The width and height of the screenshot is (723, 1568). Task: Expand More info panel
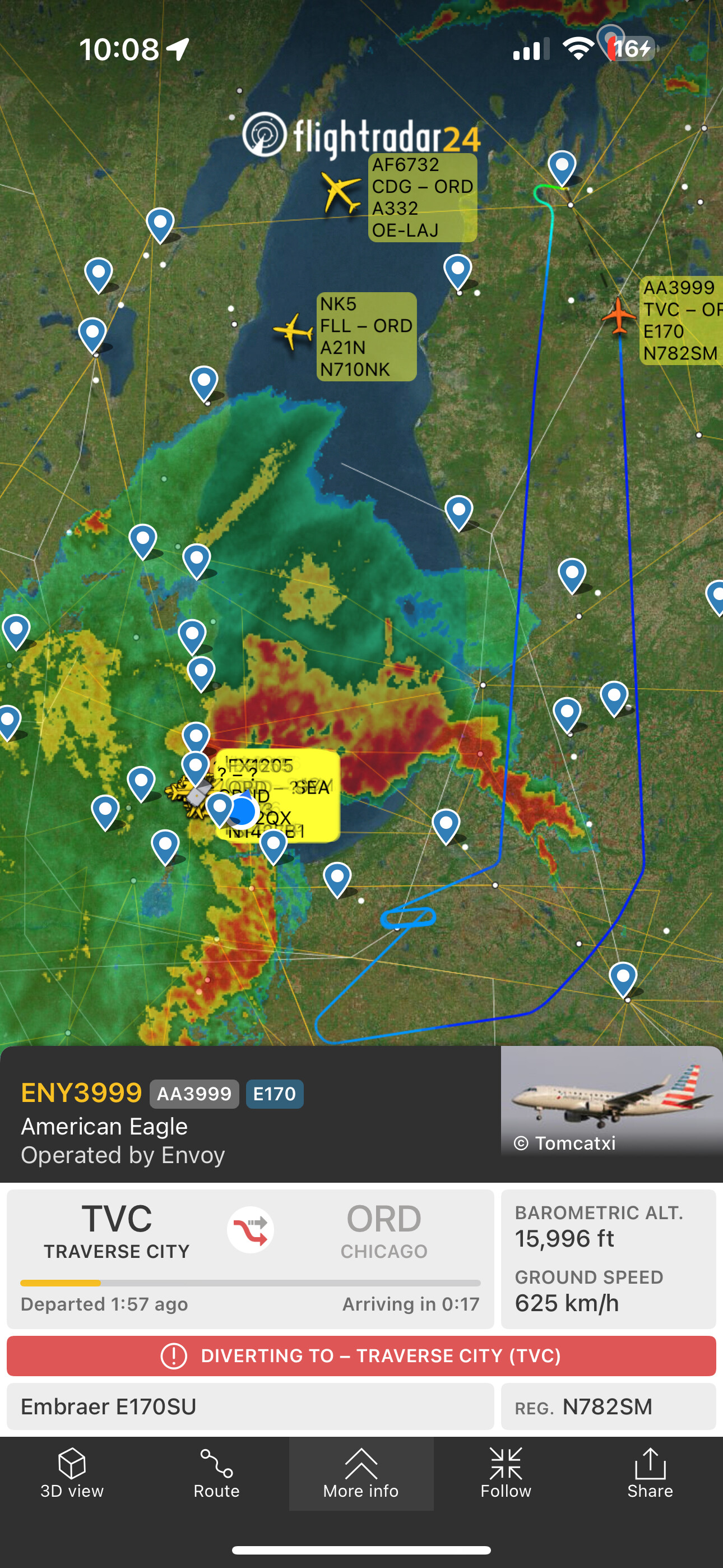point(361,1473)
